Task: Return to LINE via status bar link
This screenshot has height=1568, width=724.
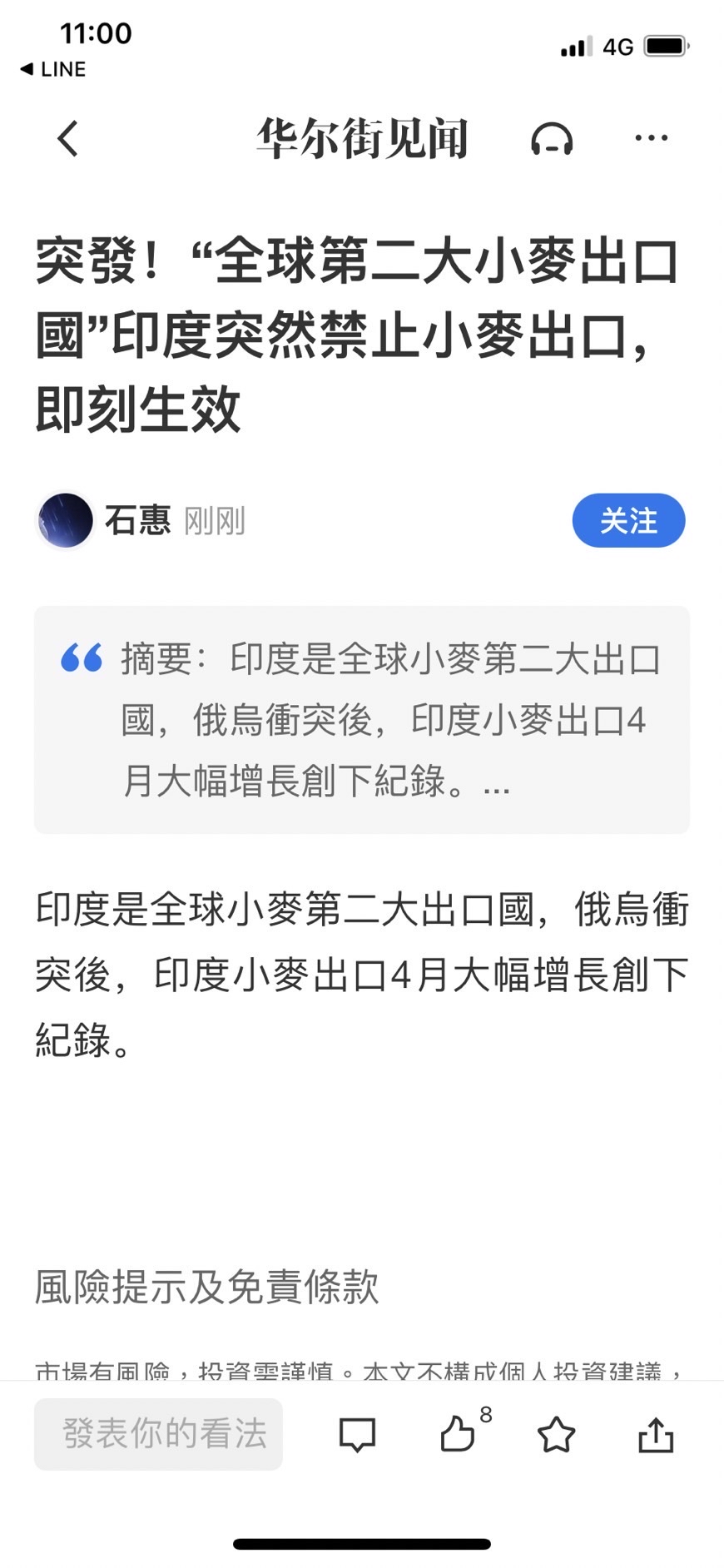Action: coord(53,69)
